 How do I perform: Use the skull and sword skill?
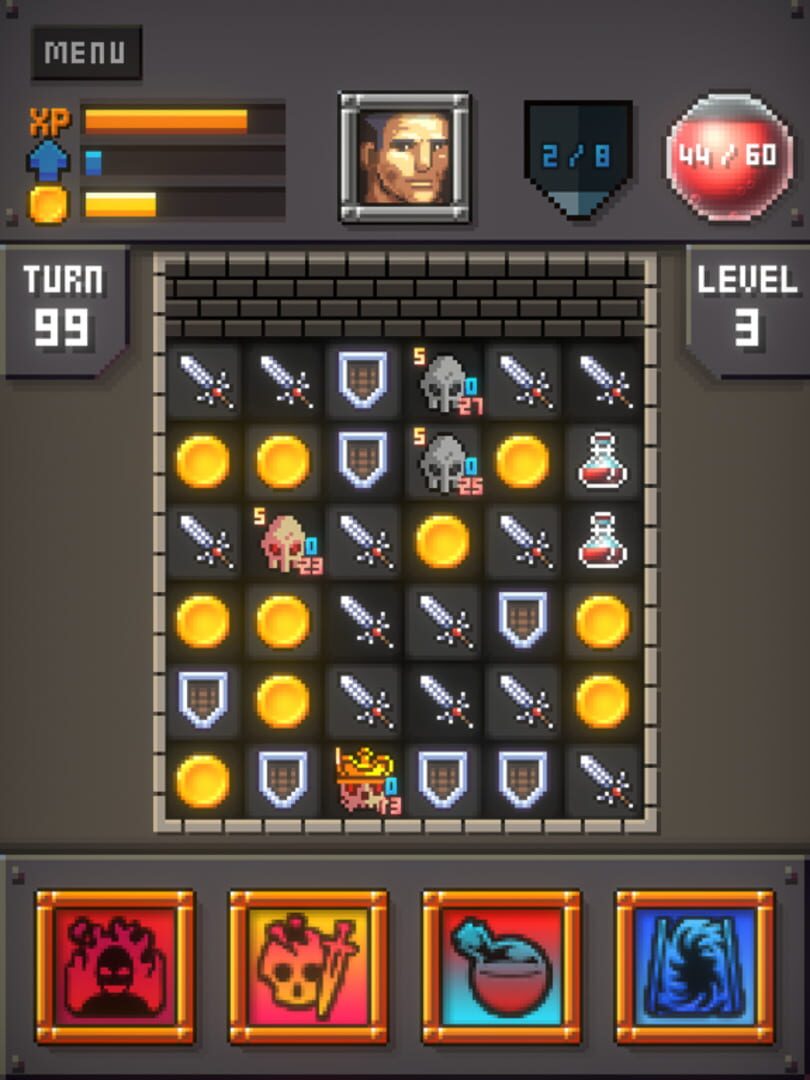click(x=308, y=967)
